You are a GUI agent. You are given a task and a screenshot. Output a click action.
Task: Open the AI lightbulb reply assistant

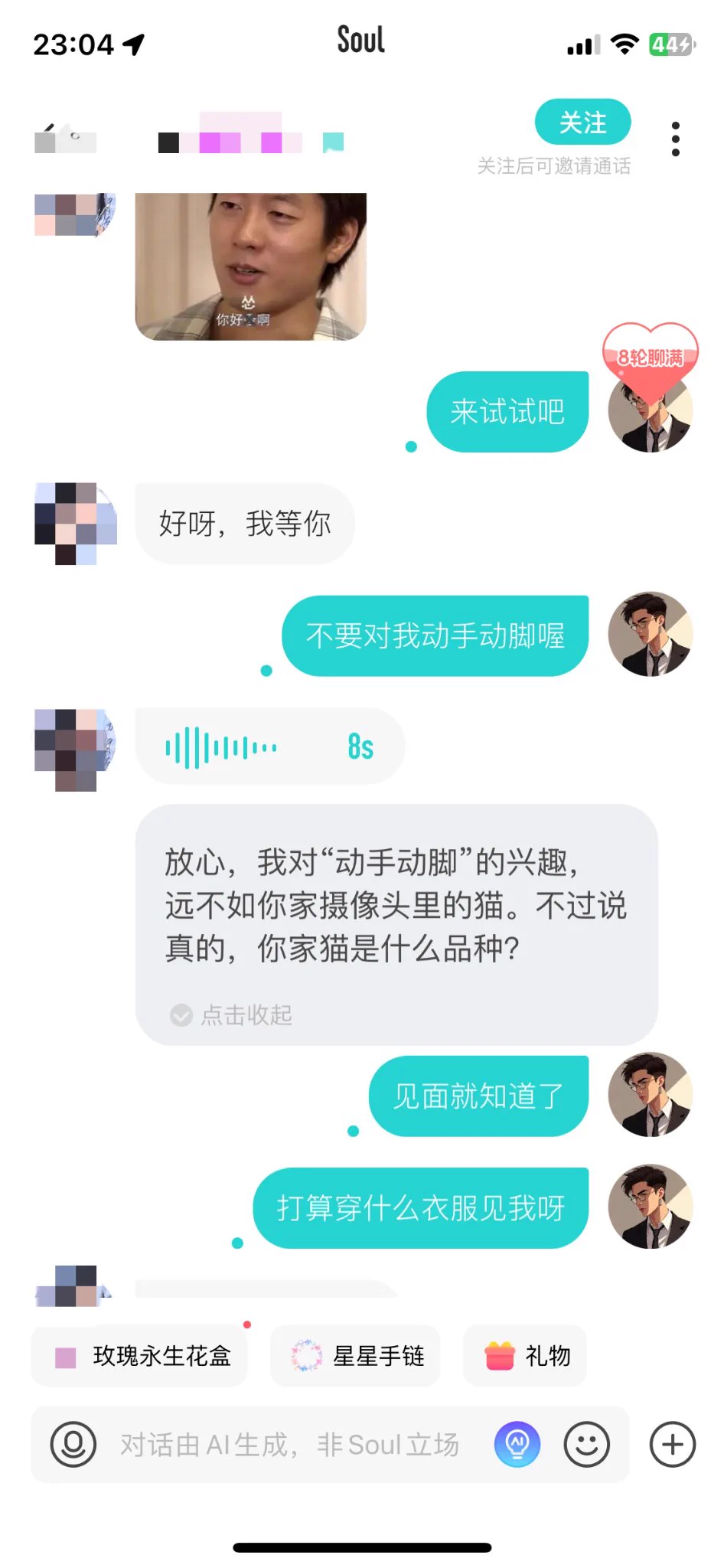[x=517, y=1445]
